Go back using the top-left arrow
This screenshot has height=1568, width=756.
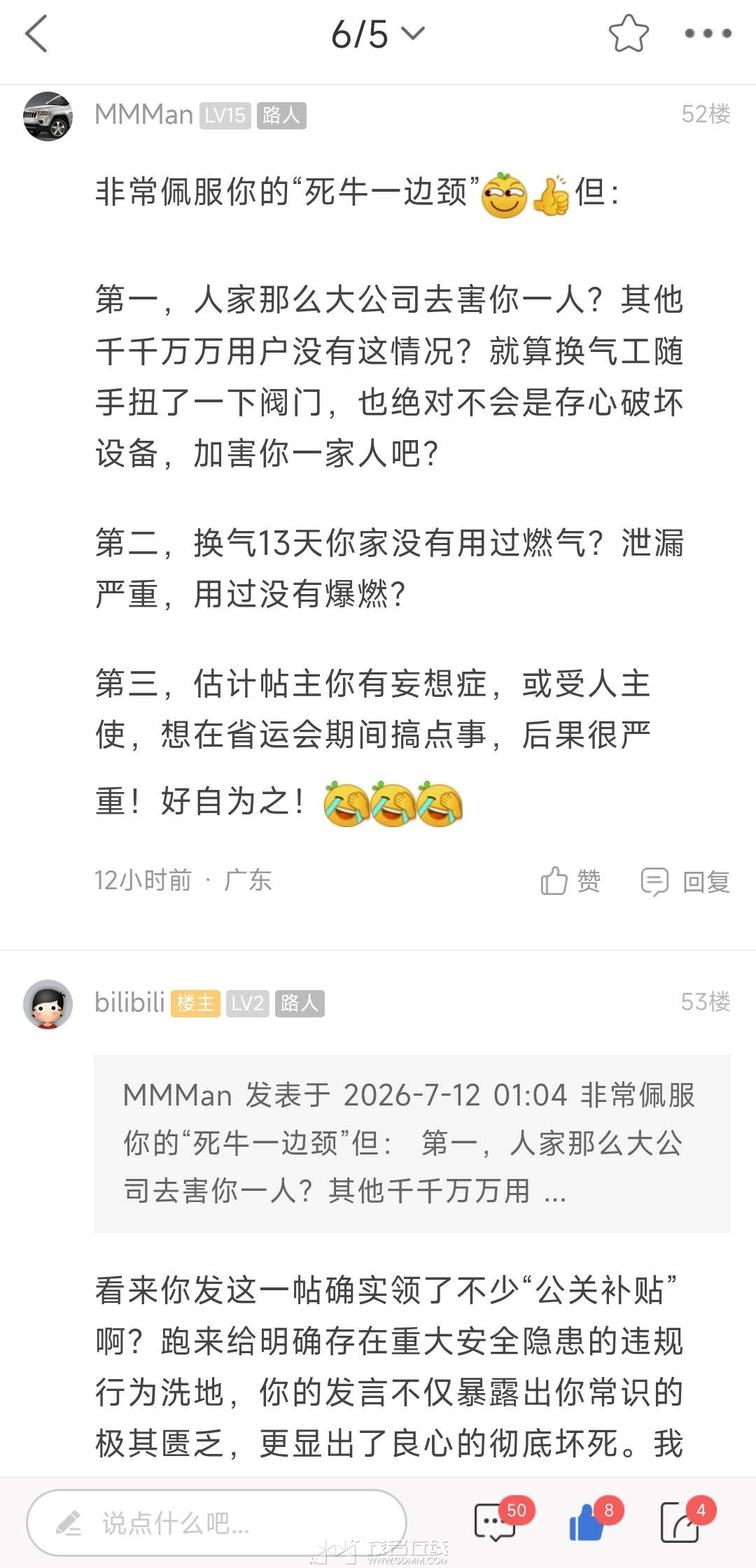[36, 34]
